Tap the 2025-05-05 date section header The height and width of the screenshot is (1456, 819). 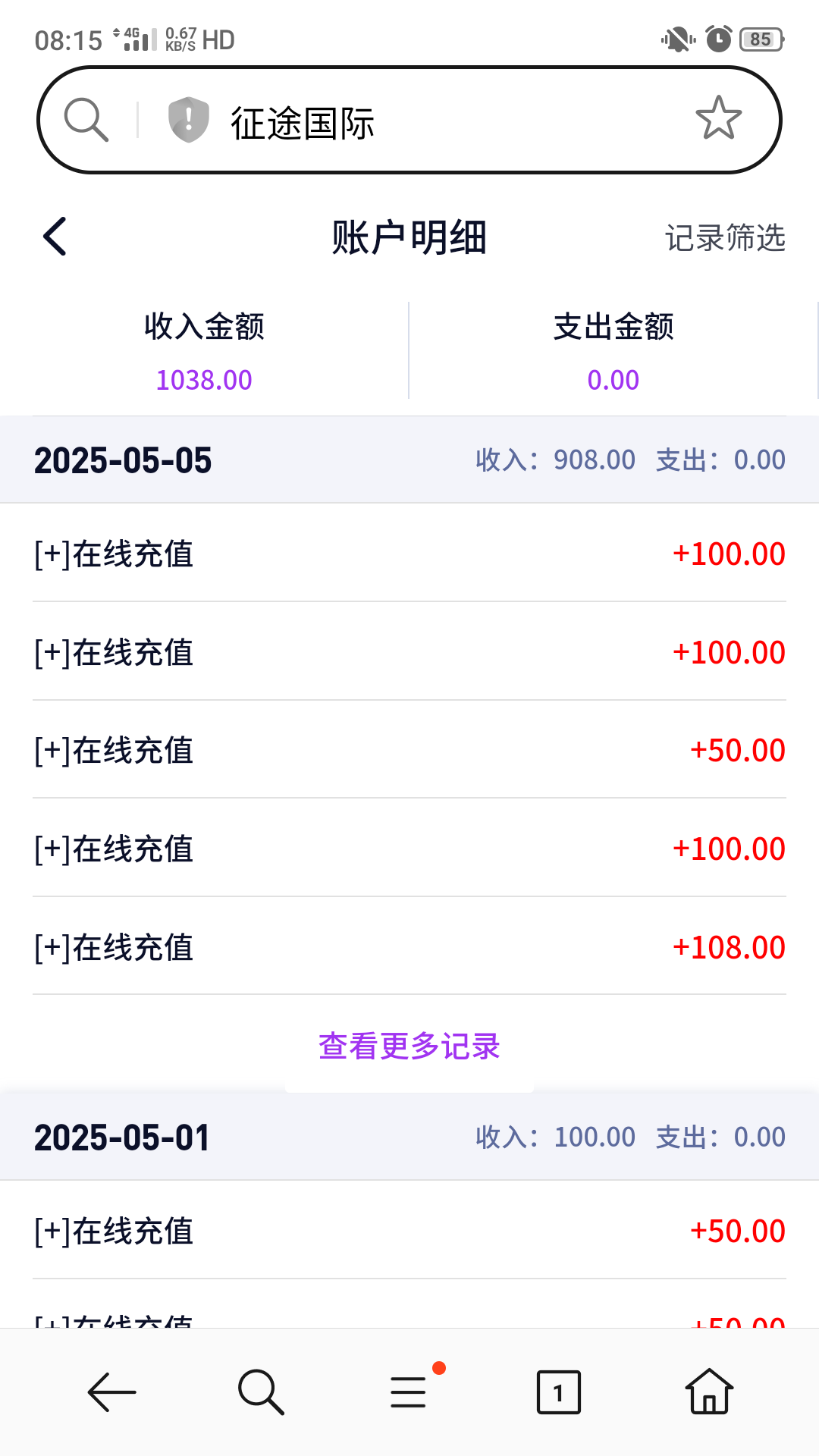pos(124,460)
